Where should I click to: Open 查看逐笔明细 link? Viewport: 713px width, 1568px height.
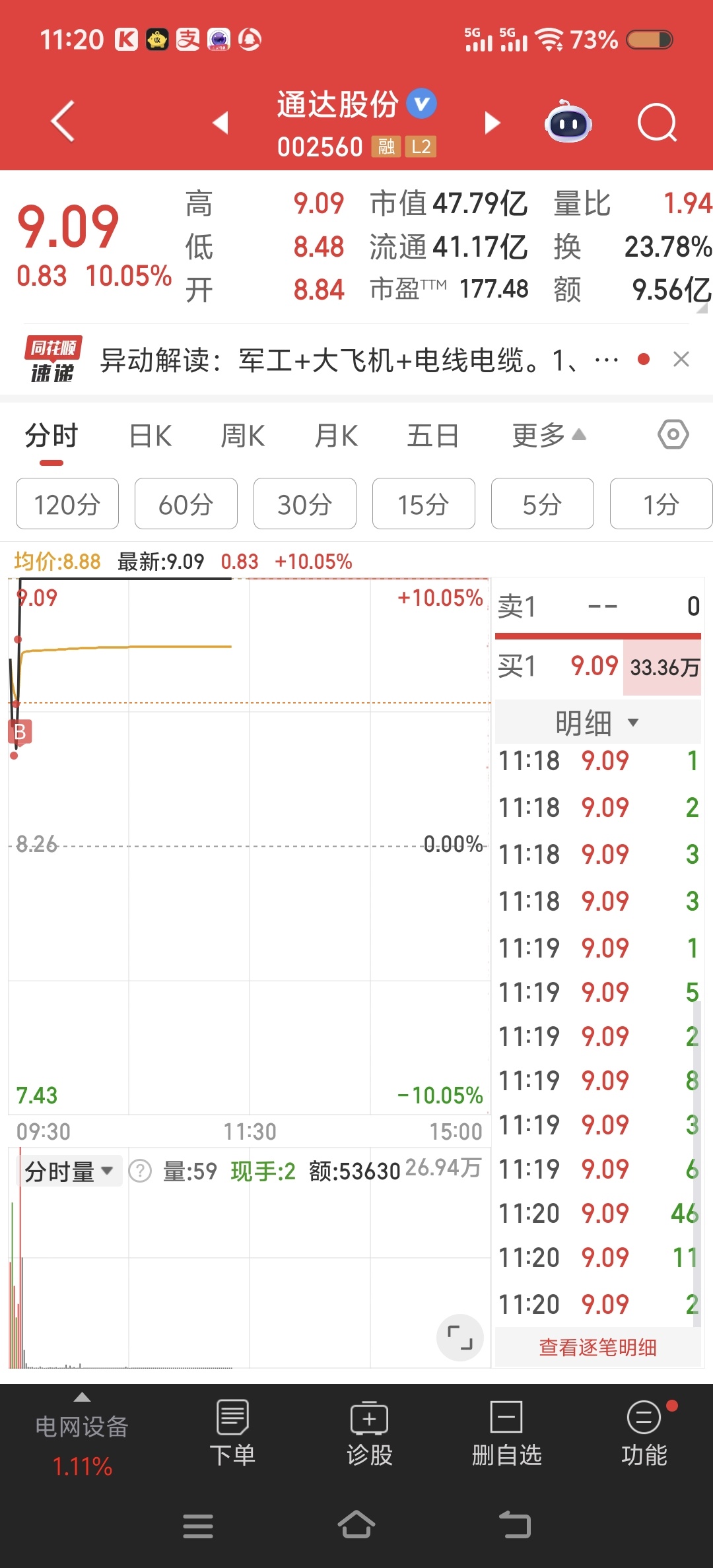click(x=598, y=1347)
